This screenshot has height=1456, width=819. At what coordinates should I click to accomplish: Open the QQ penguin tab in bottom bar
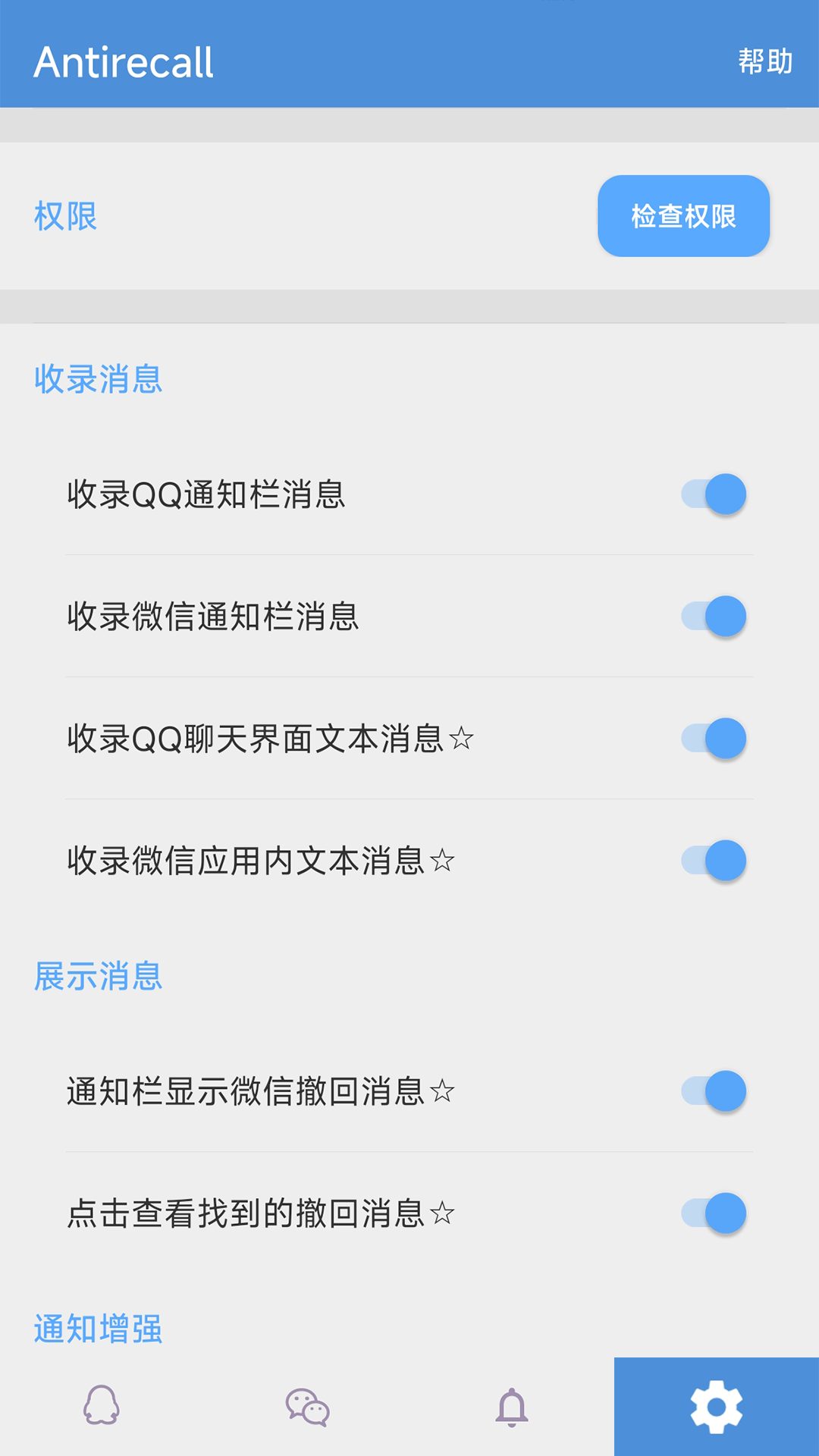click(102, 1407)
